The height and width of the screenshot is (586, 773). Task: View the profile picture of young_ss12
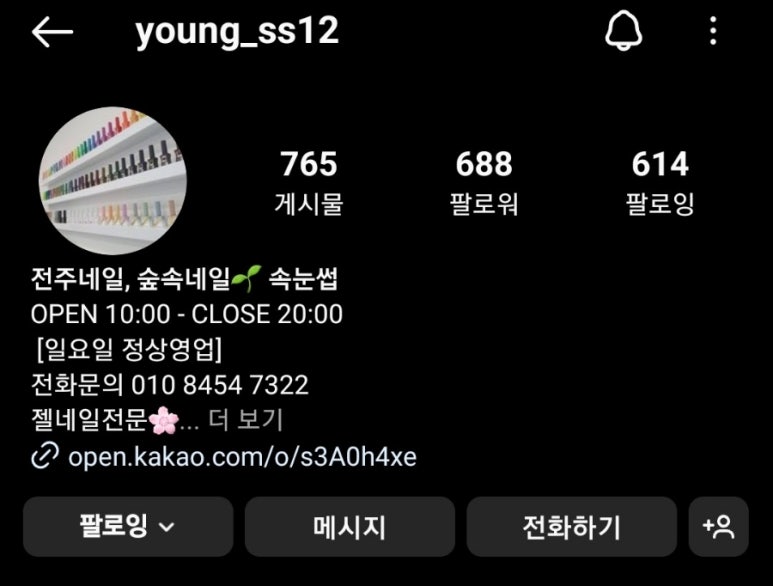(112, 180)
